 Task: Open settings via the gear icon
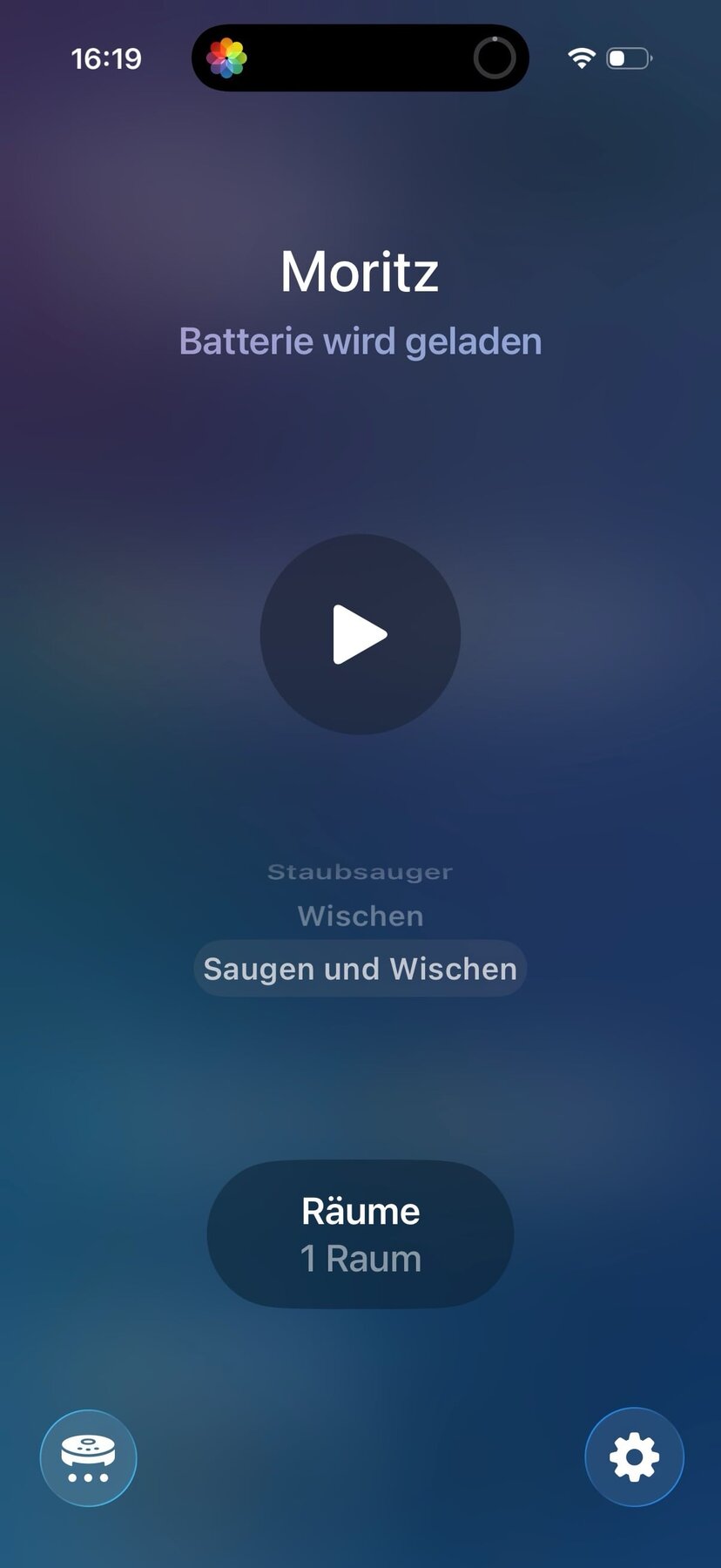[634, 1456]
